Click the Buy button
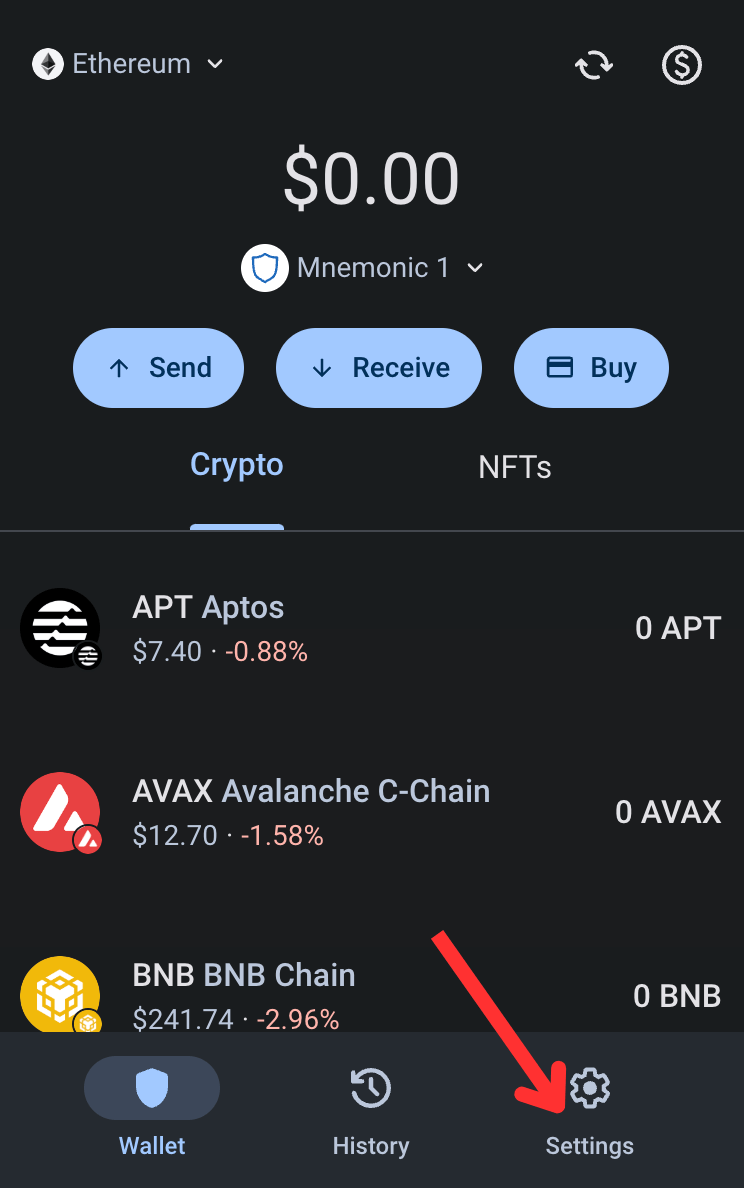This screenshot has width=744, height=1188. [x=591, y=368]
